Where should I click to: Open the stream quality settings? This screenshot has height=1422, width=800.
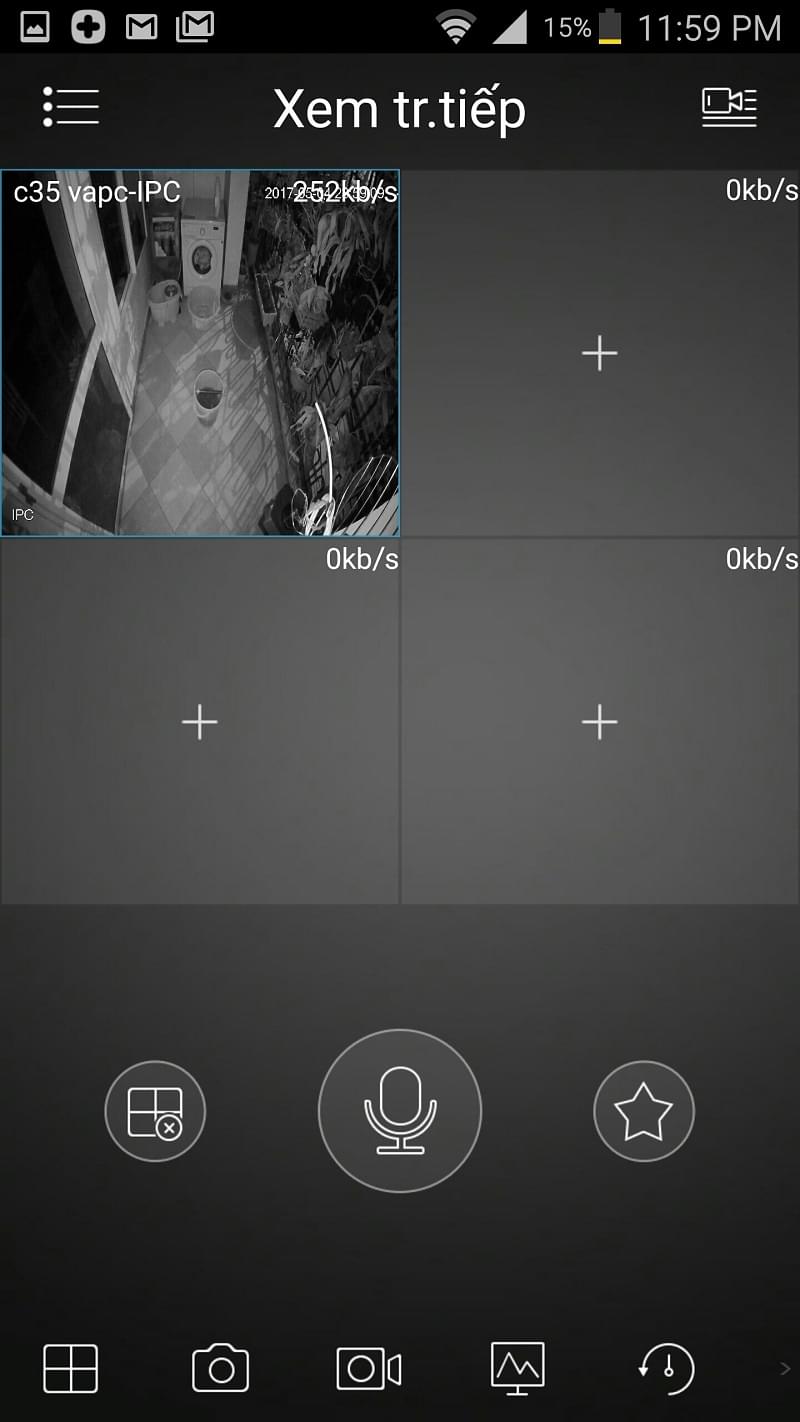pos(517,1368)
